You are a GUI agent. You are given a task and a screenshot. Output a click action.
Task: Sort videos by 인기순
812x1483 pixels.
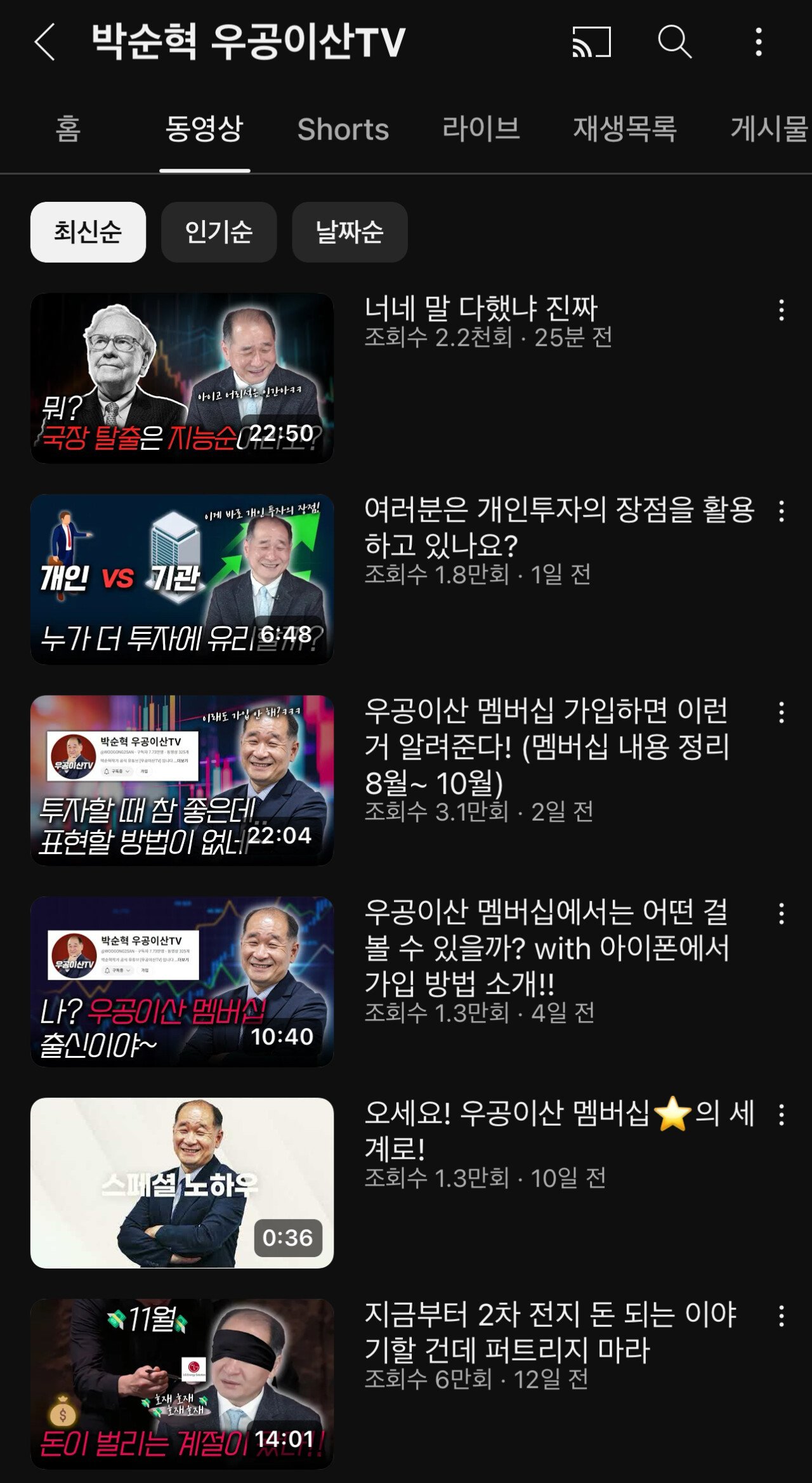pos(219,232)
